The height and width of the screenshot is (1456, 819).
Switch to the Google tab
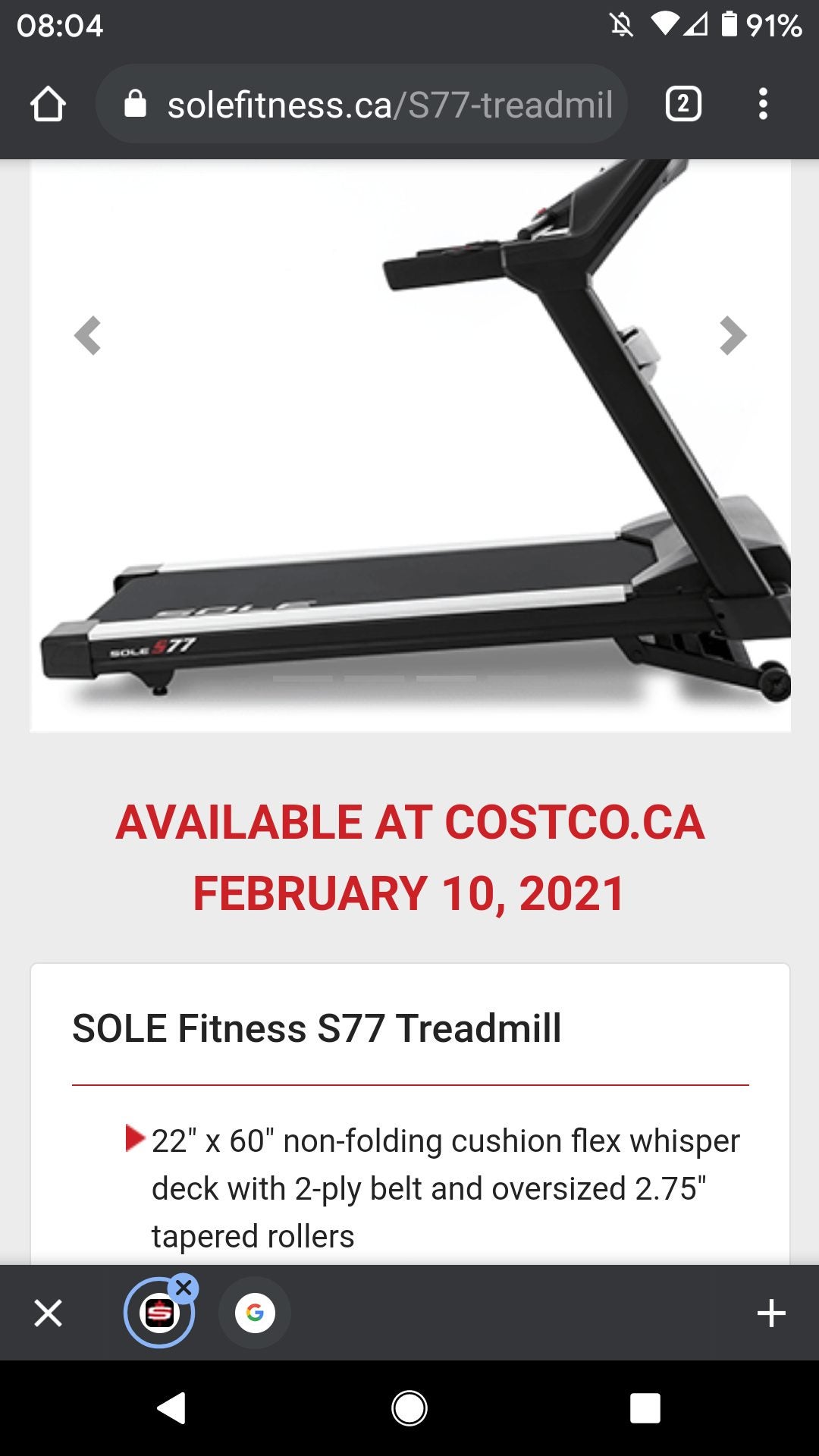click(x=255, y=1313)
